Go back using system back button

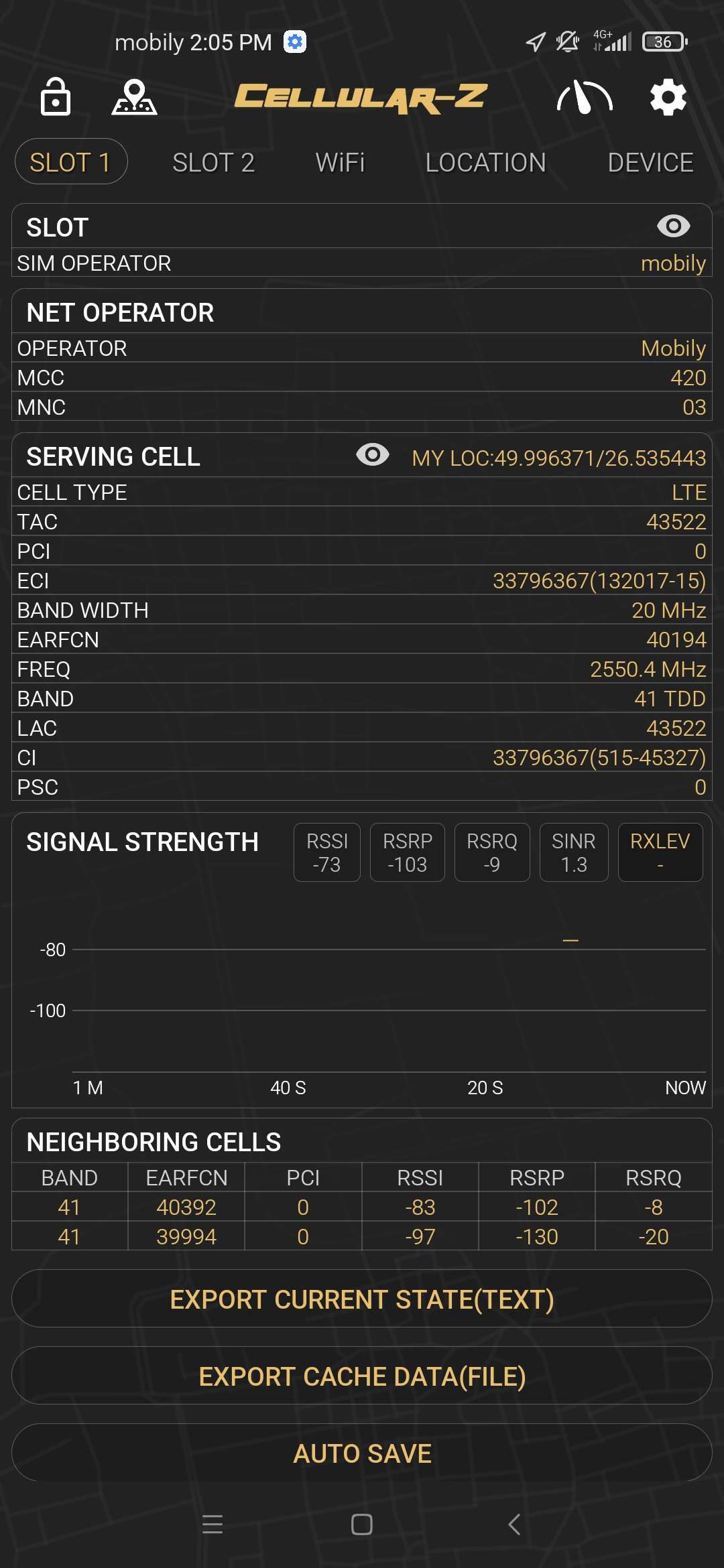point(514,1524)
